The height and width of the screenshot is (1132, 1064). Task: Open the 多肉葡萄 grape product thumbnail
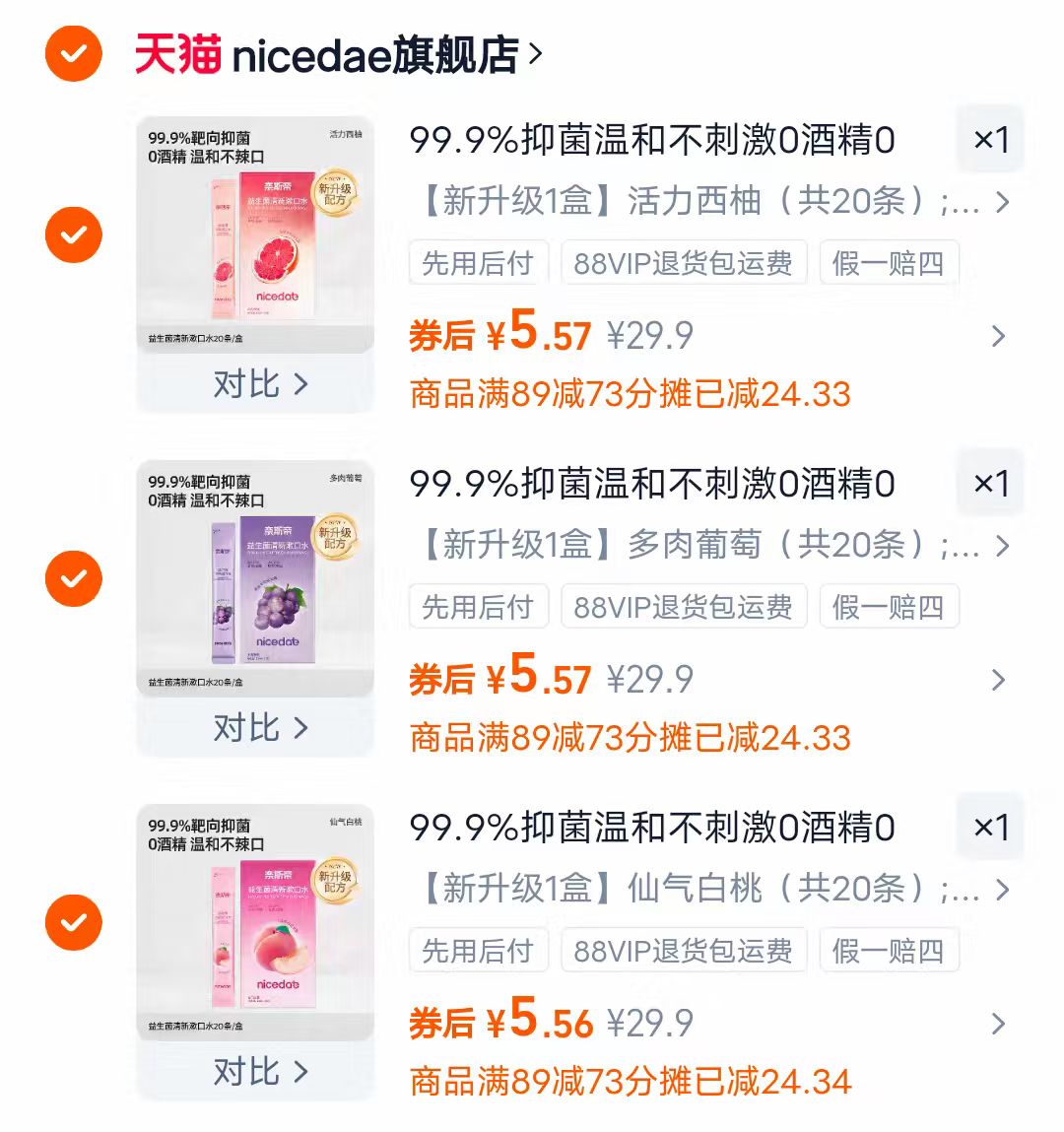point(254,581)
